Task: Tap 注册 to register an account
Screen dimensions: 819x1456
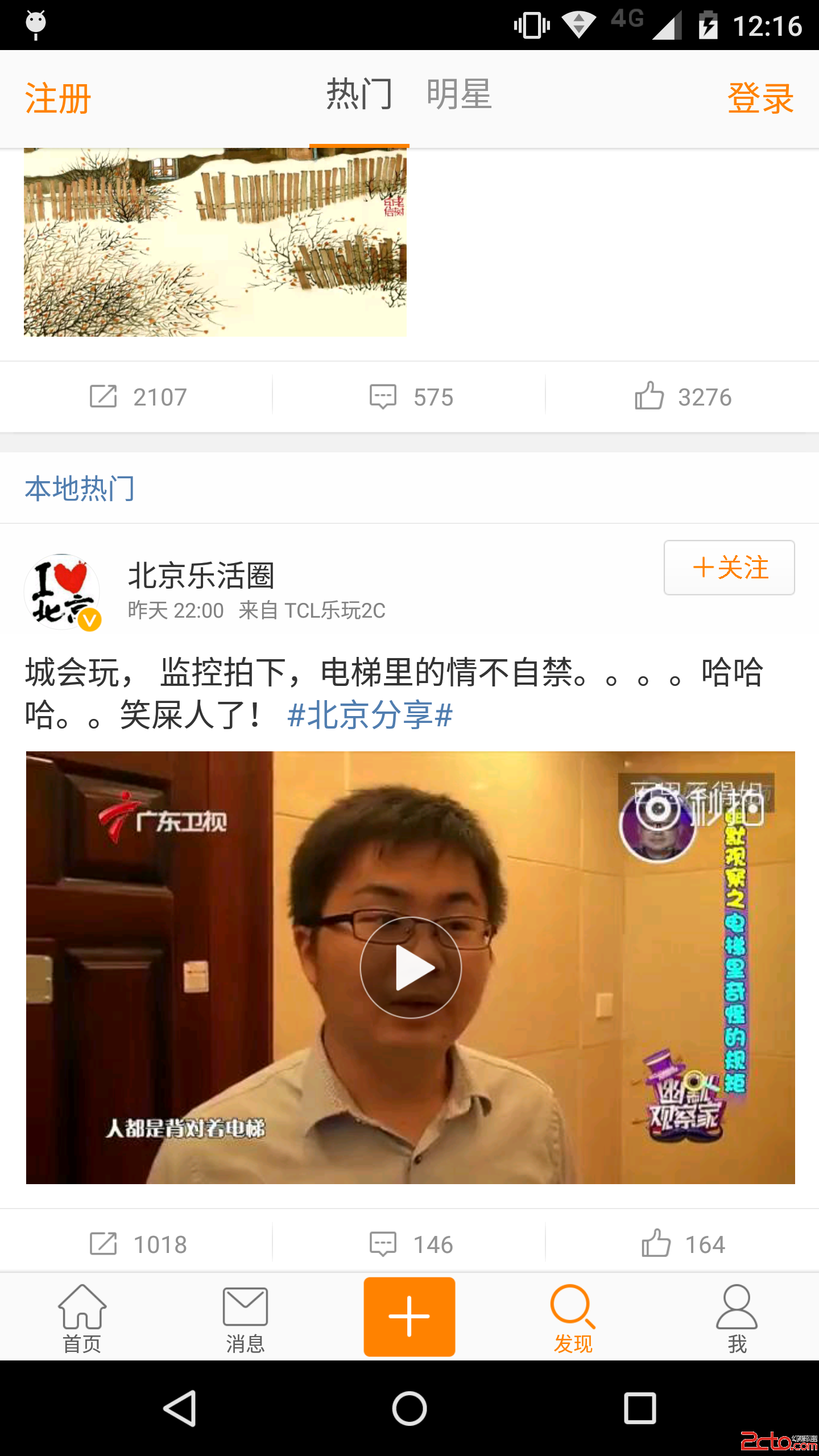Action: click(x=58, y=99)
